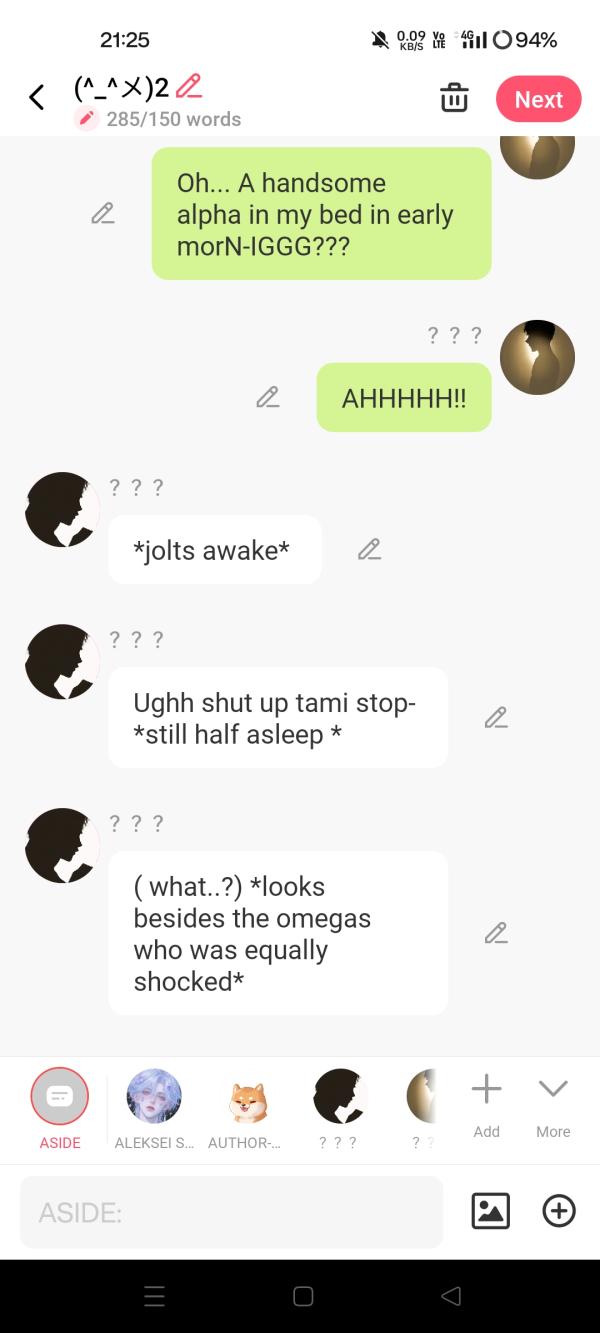
Task: Select the ASIDE speaker
Action: (60, 1097)
